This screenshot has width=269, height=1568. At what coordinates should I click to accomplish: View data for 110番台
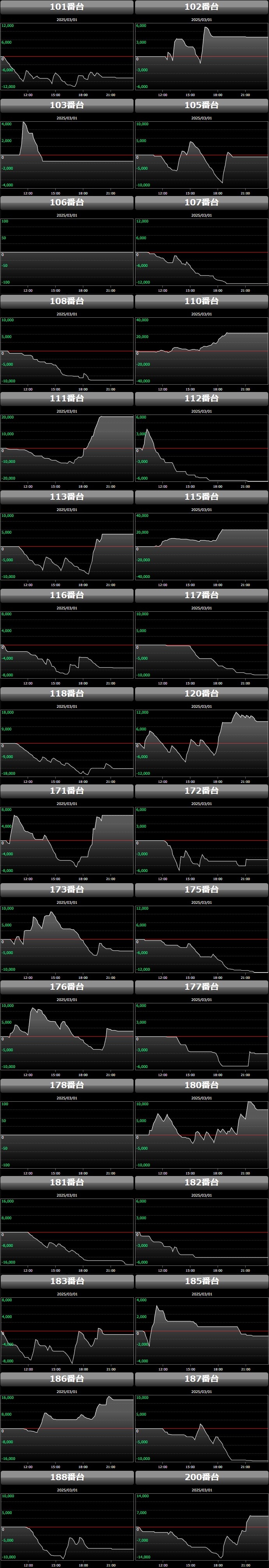(x=201, y=301)
